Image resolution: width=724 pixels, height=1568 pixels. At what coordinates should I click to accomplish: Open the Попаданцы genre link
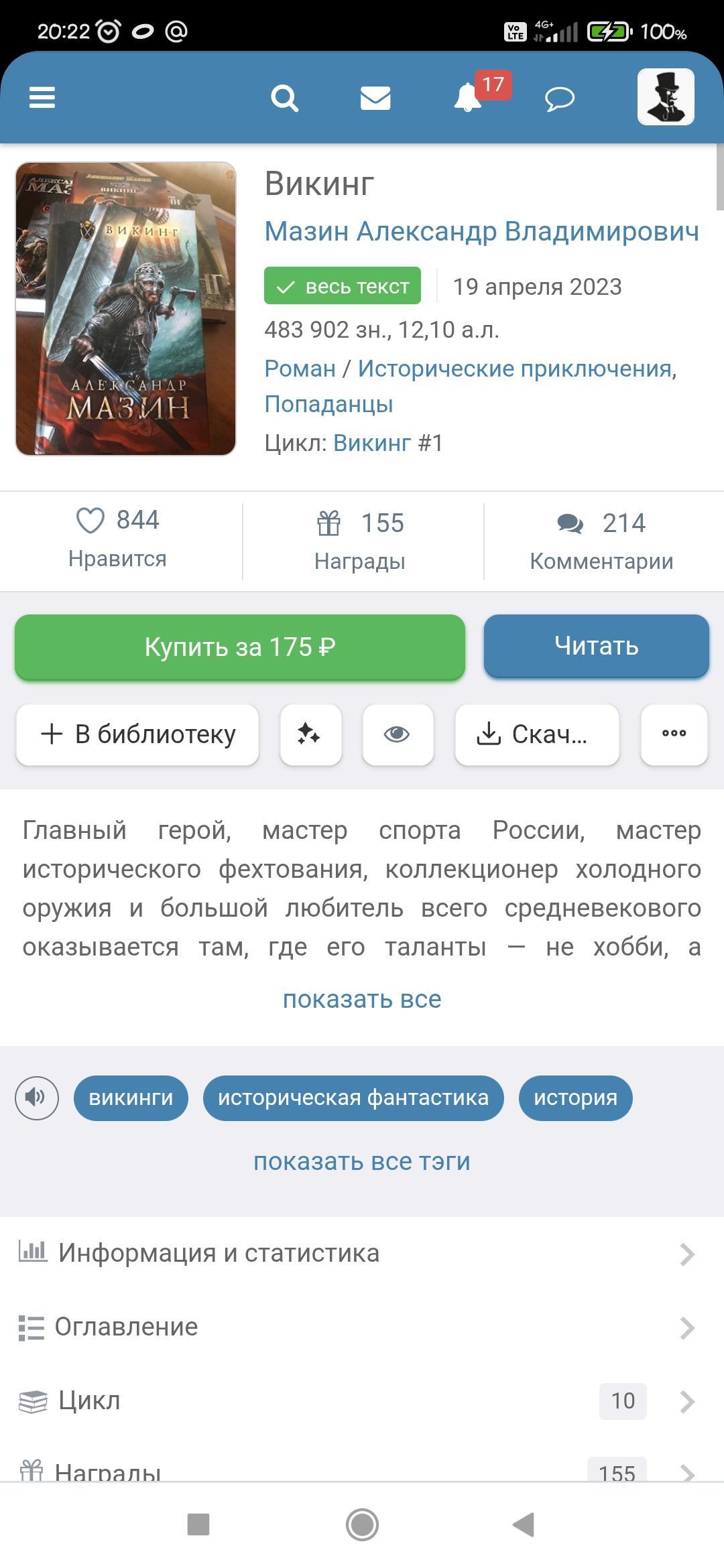pyautogui.click(x=328, y=404)
